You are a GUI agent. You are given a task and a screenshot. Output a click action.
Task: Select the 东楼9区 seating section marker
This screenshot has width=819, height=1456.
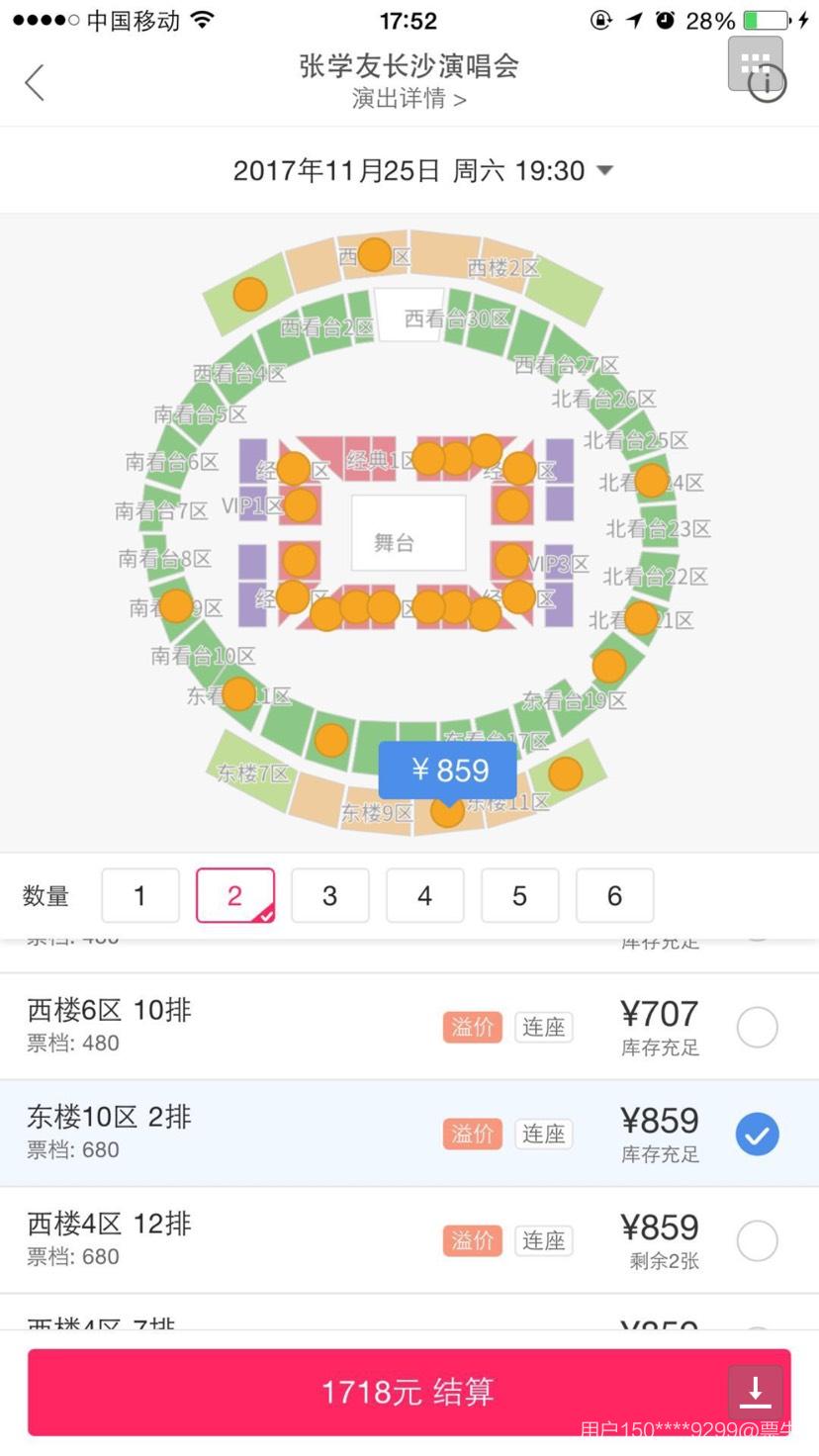pyautogui.click(x=377, y=813)
